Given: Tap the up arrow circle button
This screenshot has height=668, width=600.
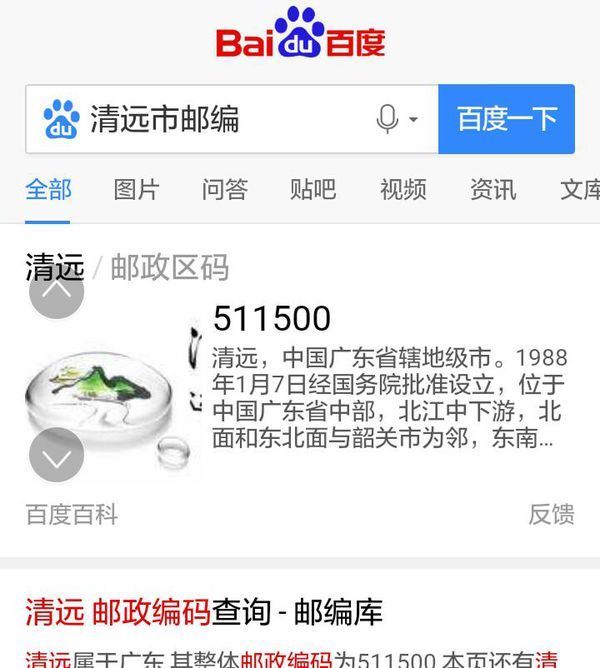Looking at the screenshot, I should pyautogui.click(x=57, y=291).
